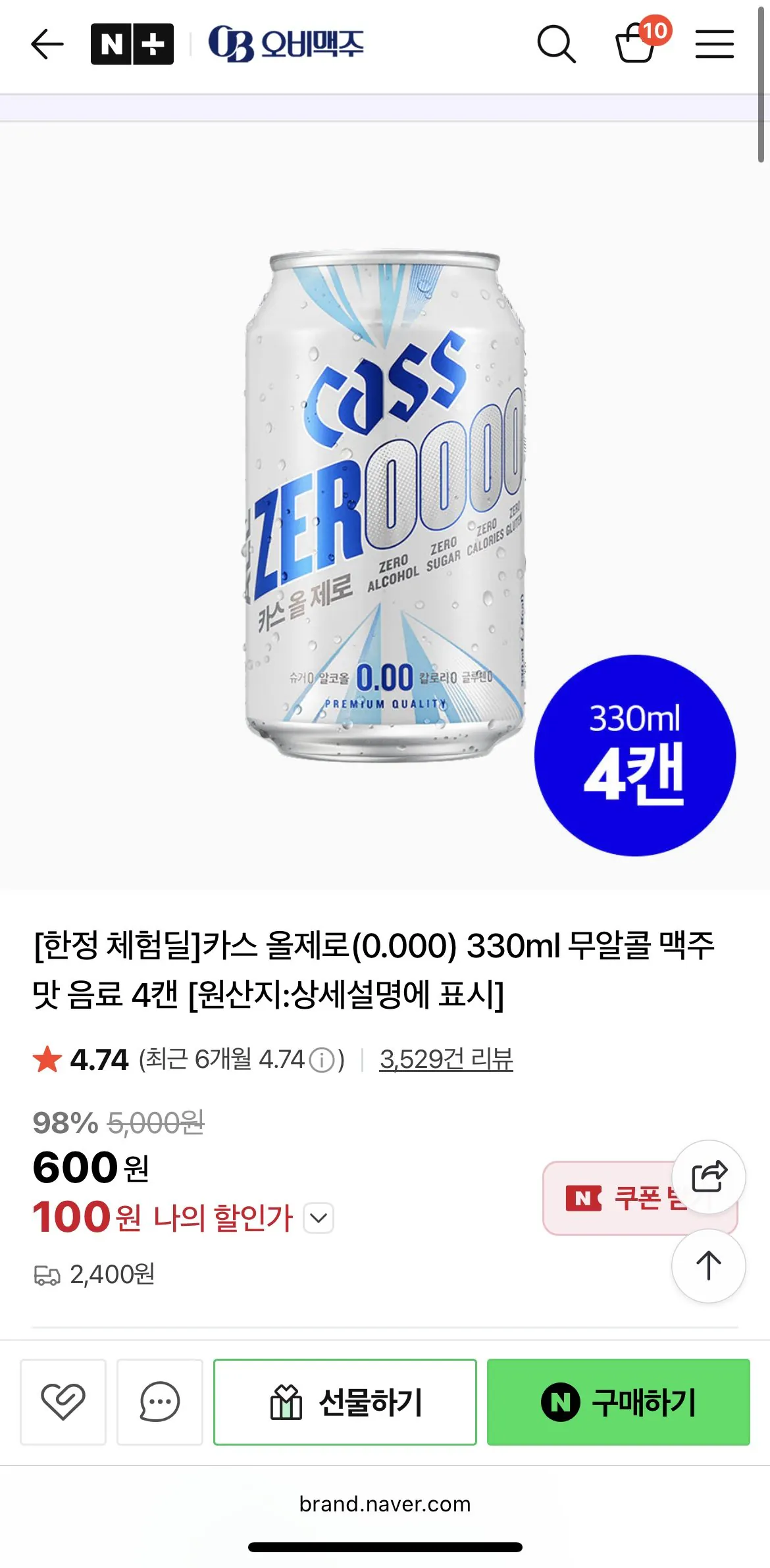Viewport: 770px width, 1568px height.
Task: Tap the scroll-to-top arrow button
Action: [x=708, y=1263]
